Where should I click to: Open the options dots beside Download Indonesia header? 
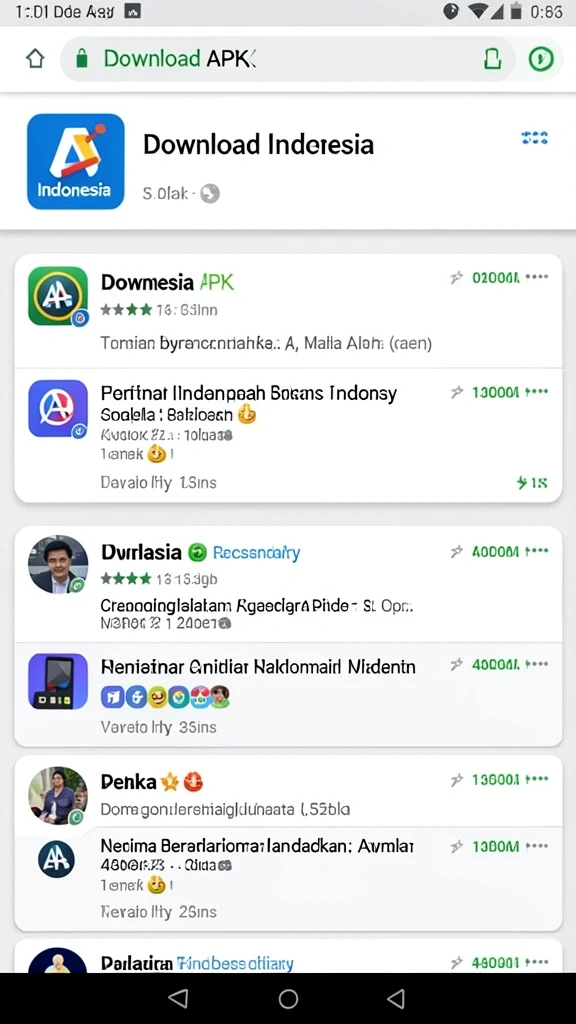click(534, 137)
